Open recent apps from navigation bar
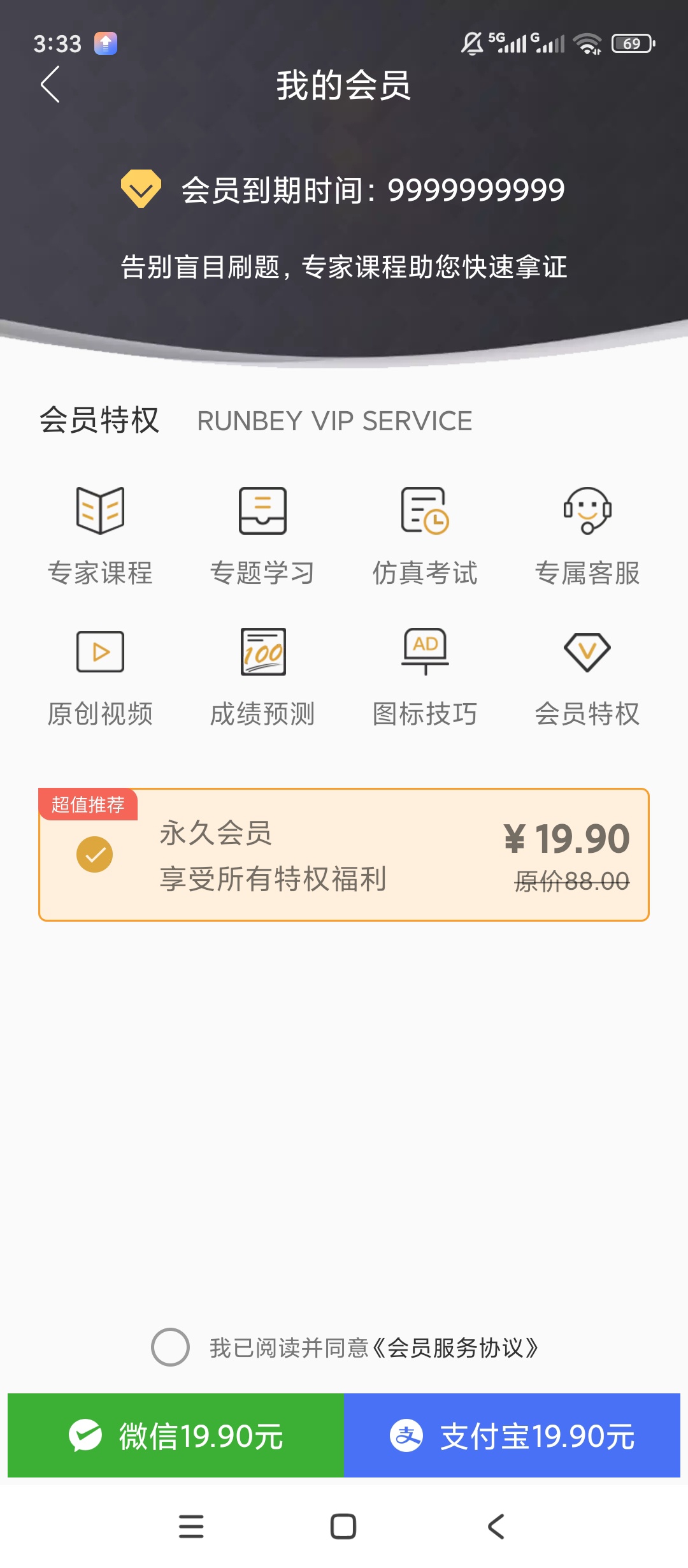688x1568 pixels. [191, 1527]
